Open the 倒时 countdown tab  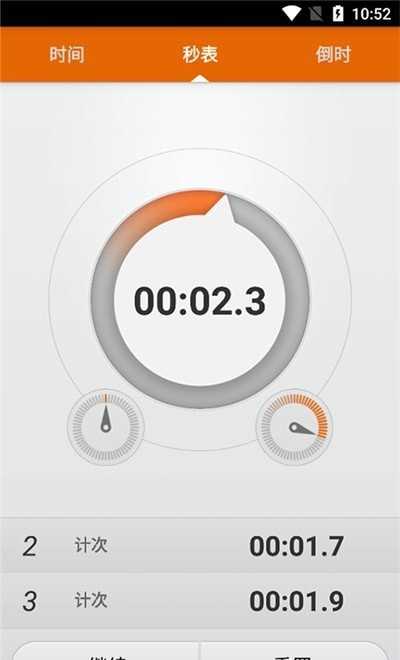coord(333,54)
